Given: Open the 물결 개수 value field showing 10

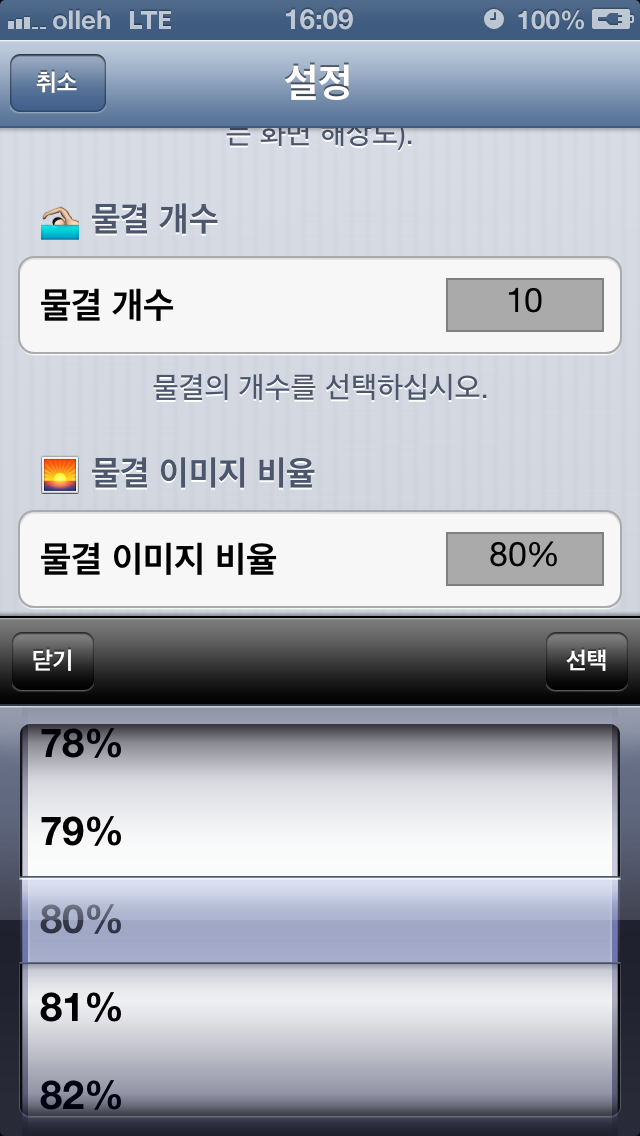Looking at the screenshot, I should (524, 304).
